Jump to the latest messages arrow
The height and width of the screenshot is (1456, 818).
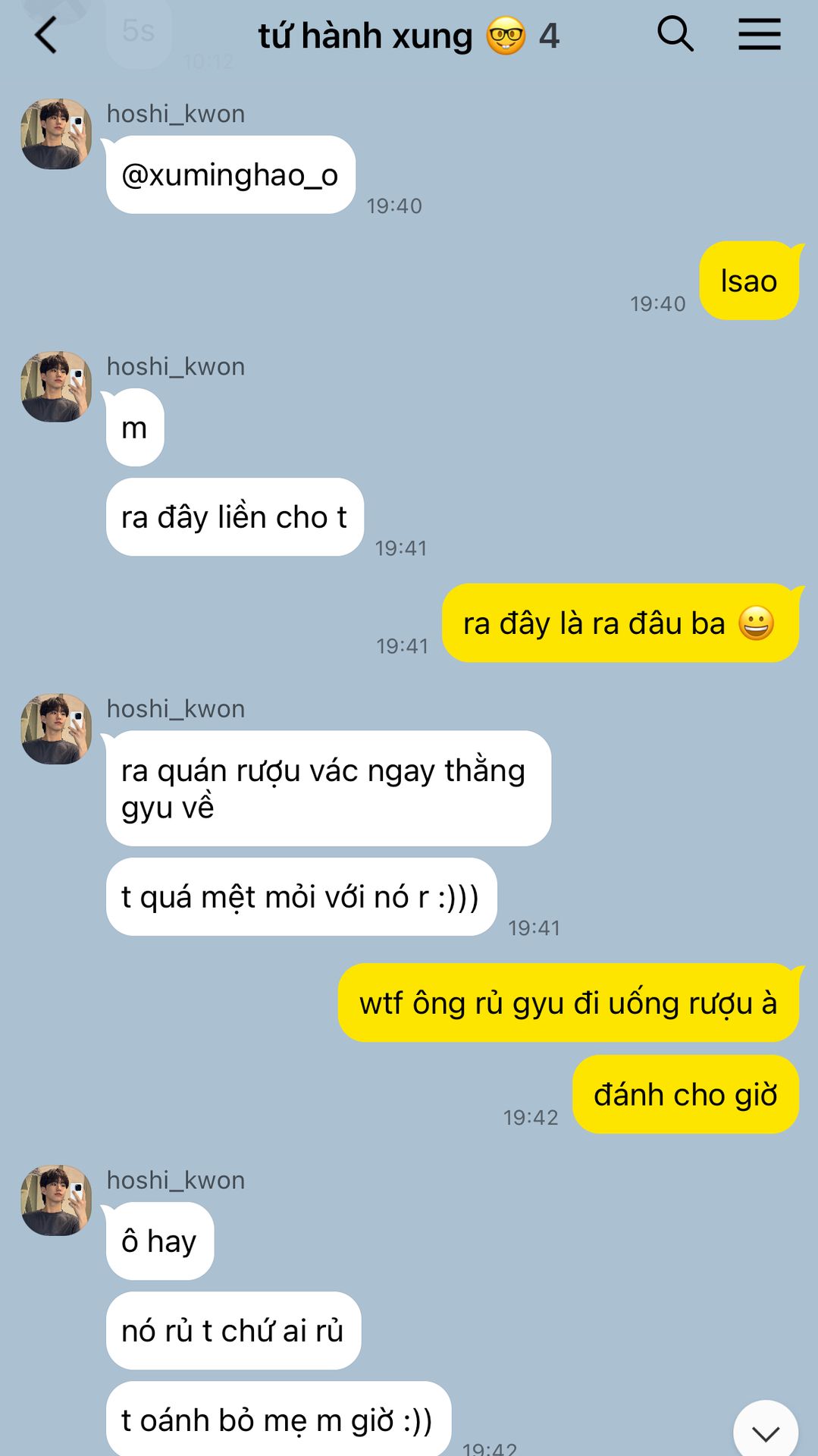(x=766, y=1432)
